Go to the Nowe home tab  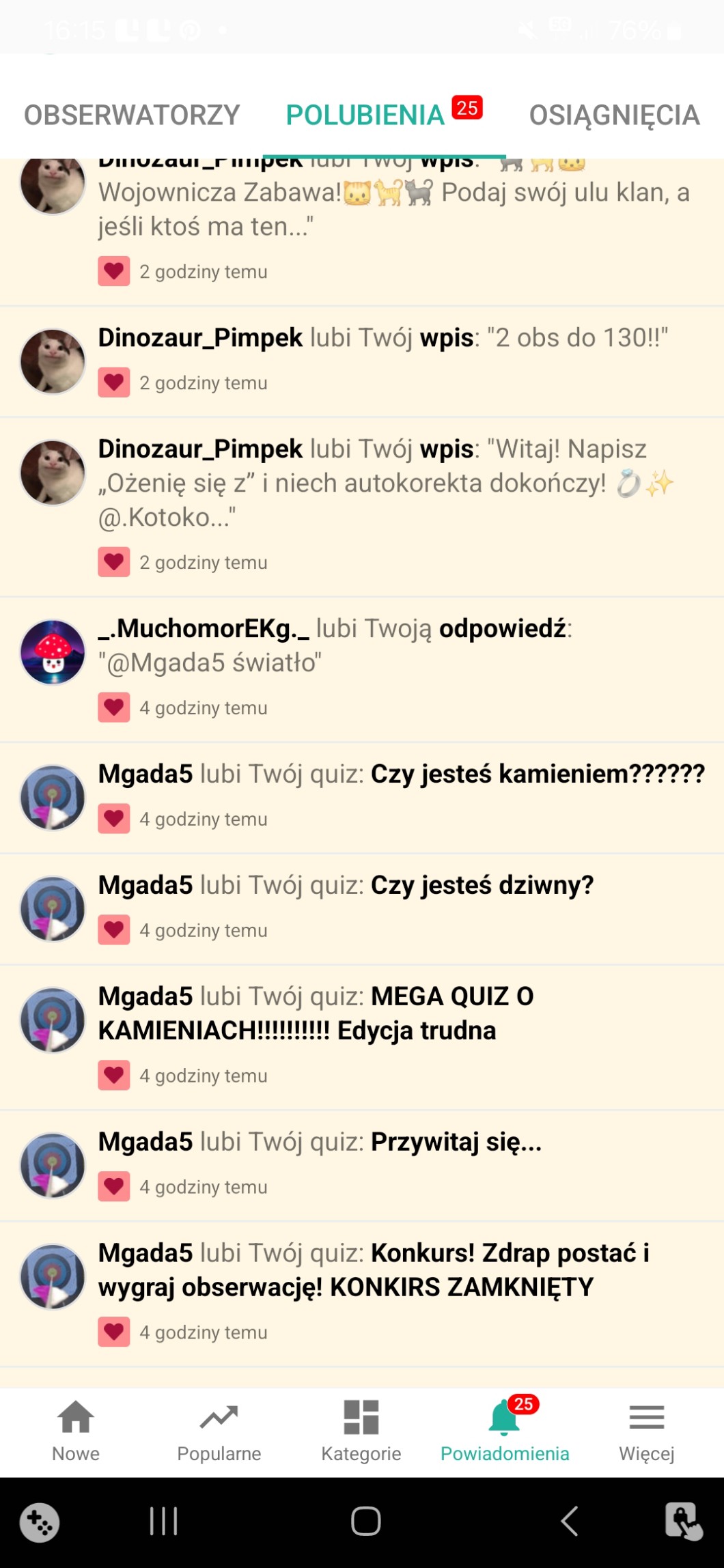coord(76,1429)
